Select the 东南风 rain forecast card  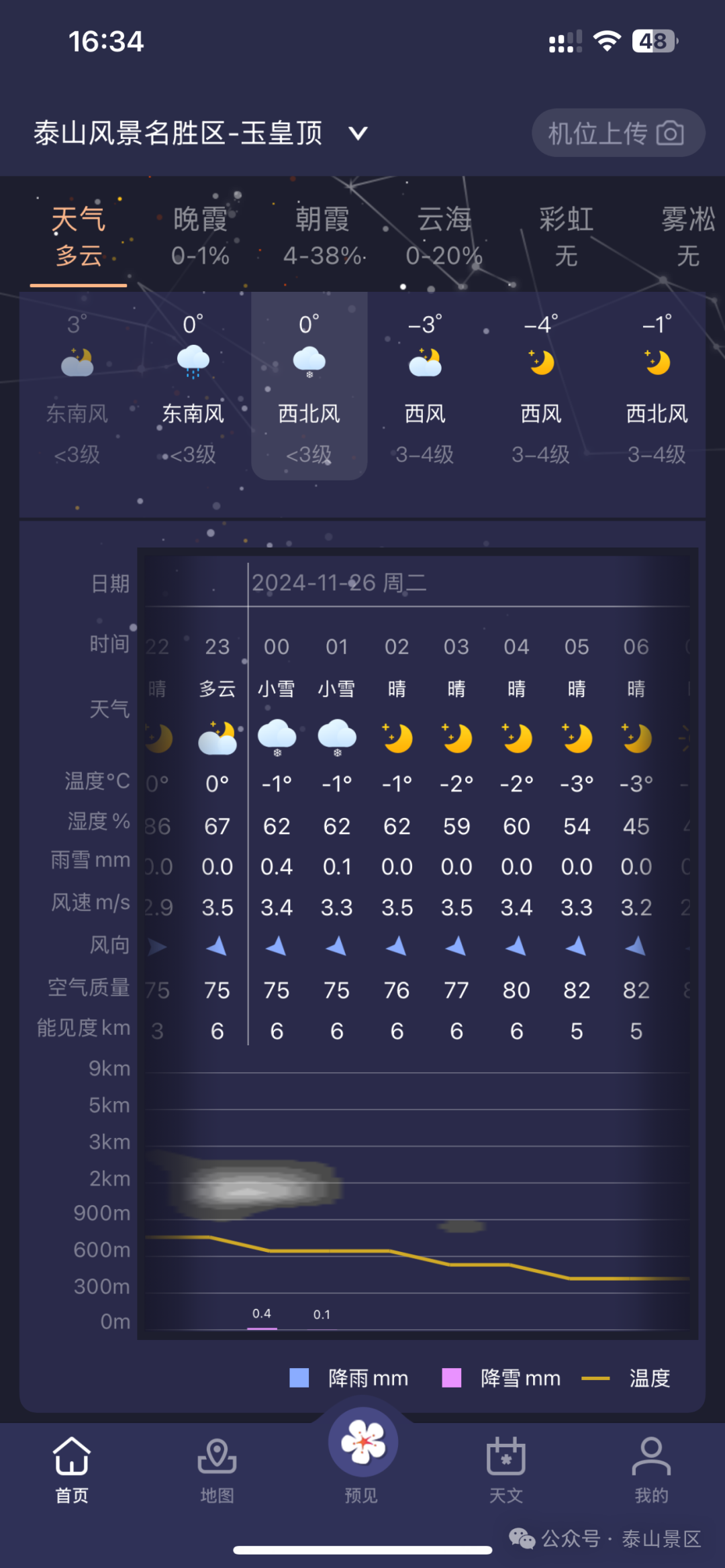pos(193,388)
